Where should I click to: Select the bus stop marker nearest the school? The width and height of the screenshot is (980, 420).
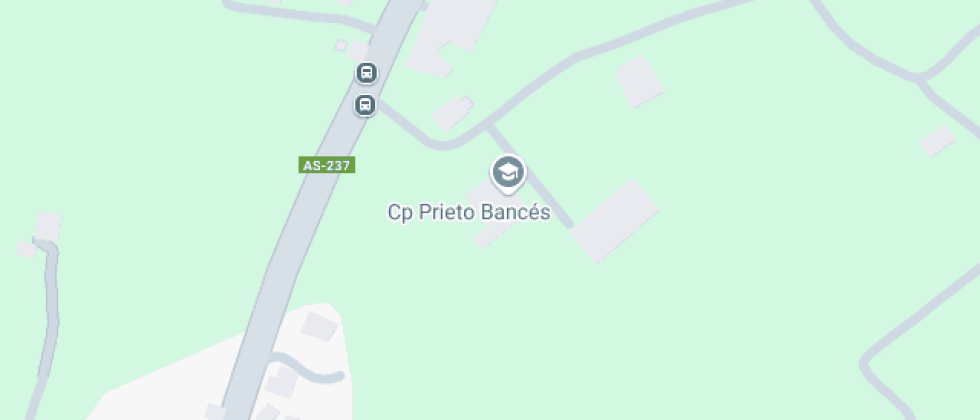click(x=366, y=104)
